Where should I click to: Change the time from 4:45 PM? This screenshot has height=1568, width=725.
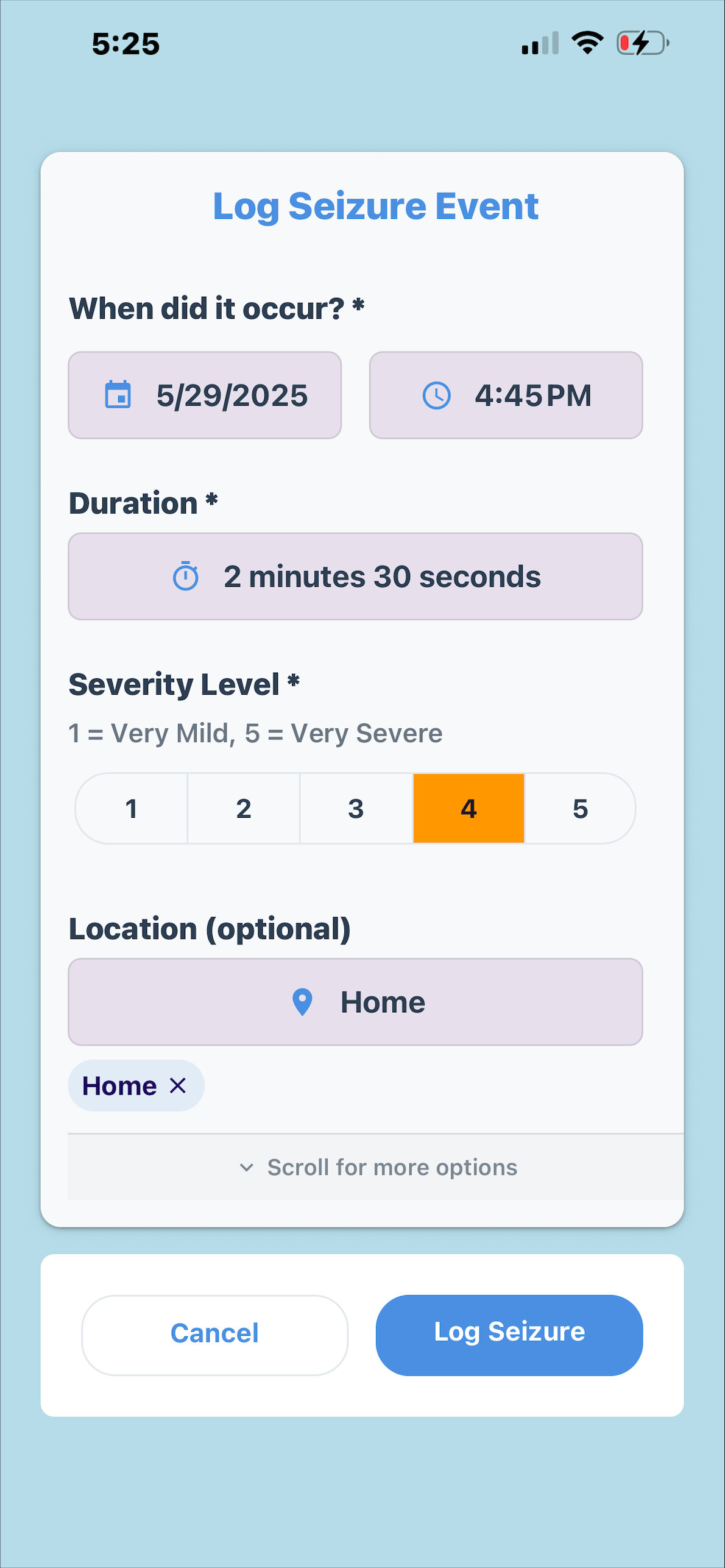click(x=506, y=395)
